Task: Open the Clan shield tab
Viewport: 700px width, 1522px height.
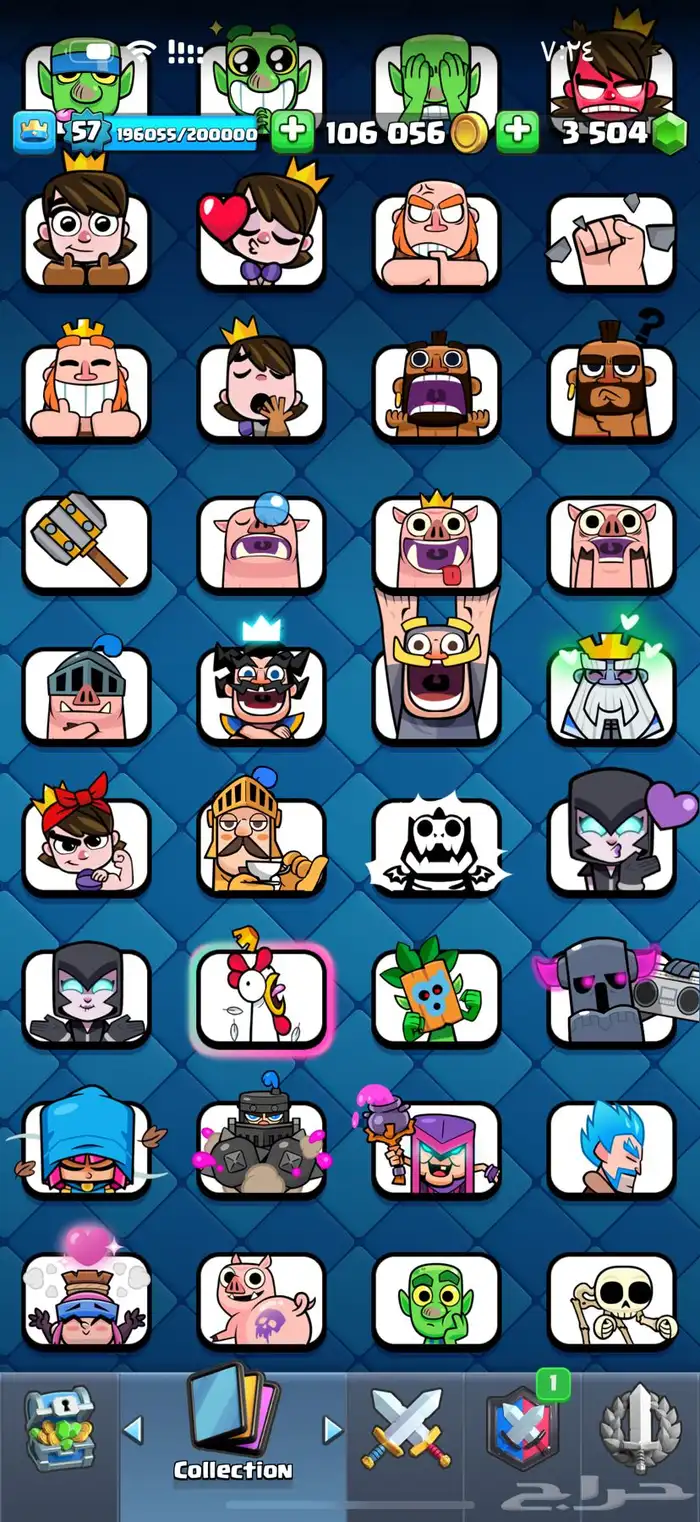Action: pos(522,1426)
